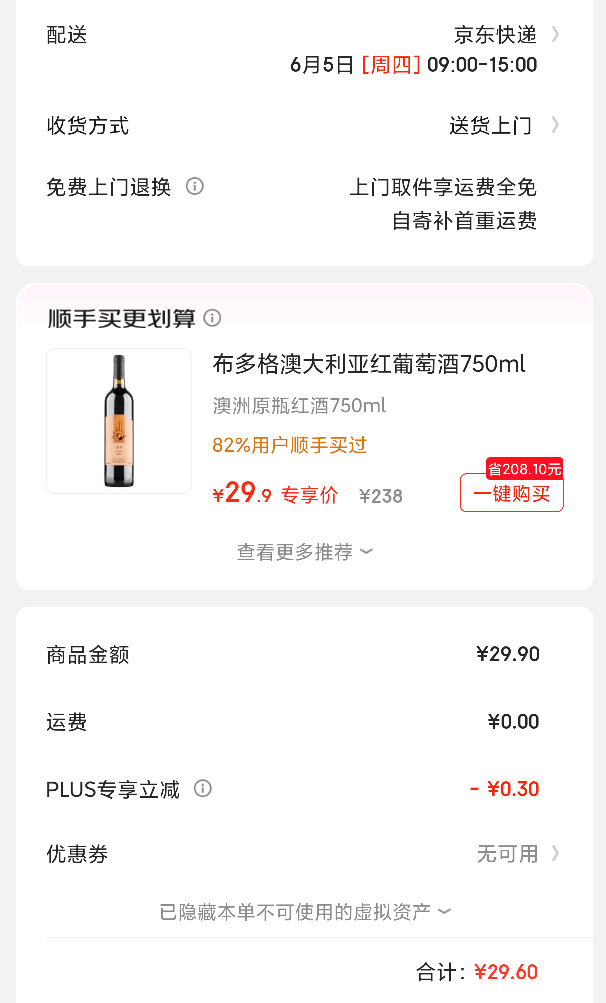Expand 已隐藏本单不可使用的虚拟资产

(x=305, y=912)
